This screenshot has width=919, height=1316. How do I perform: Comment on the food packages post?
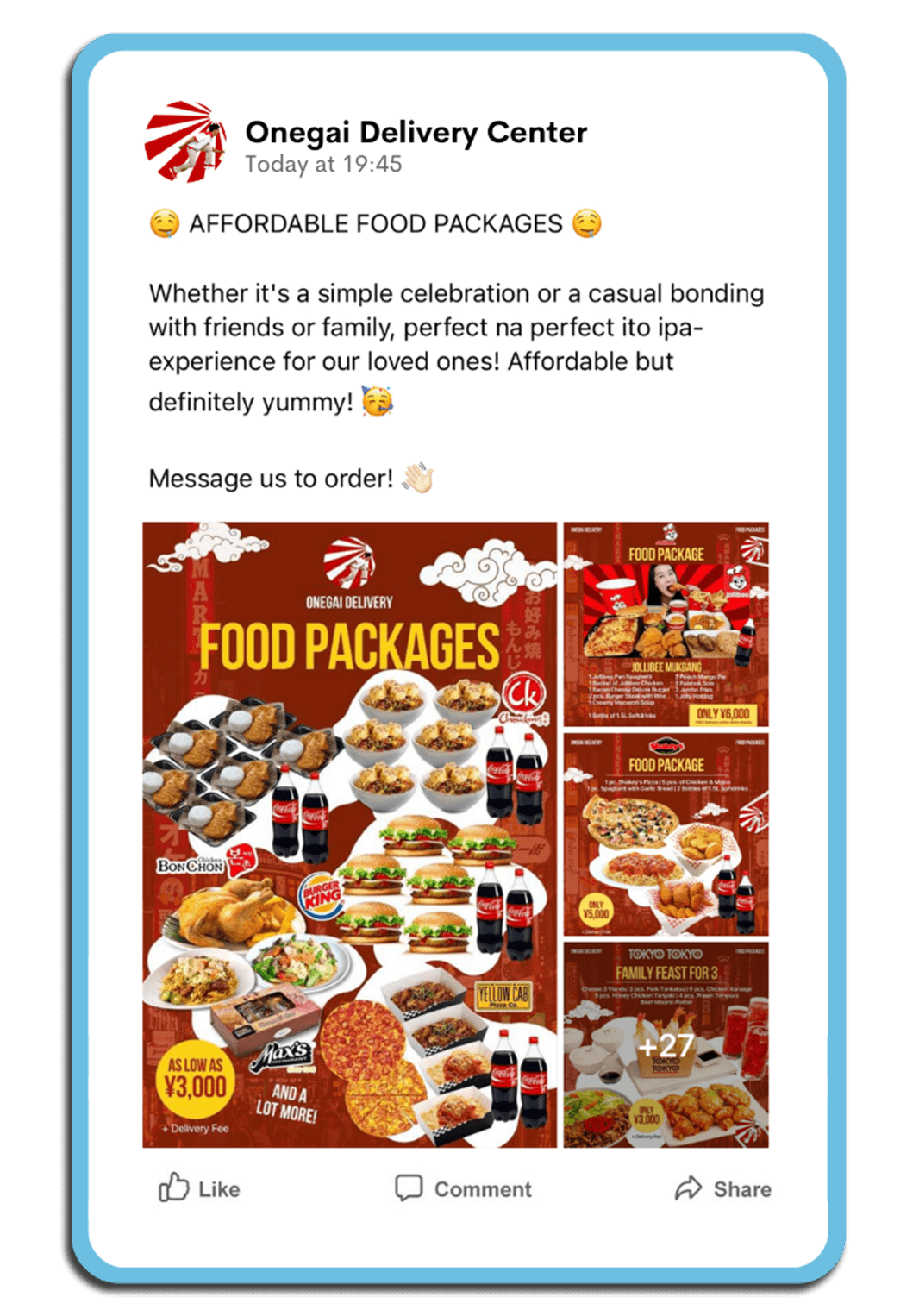pos(463,1188)
